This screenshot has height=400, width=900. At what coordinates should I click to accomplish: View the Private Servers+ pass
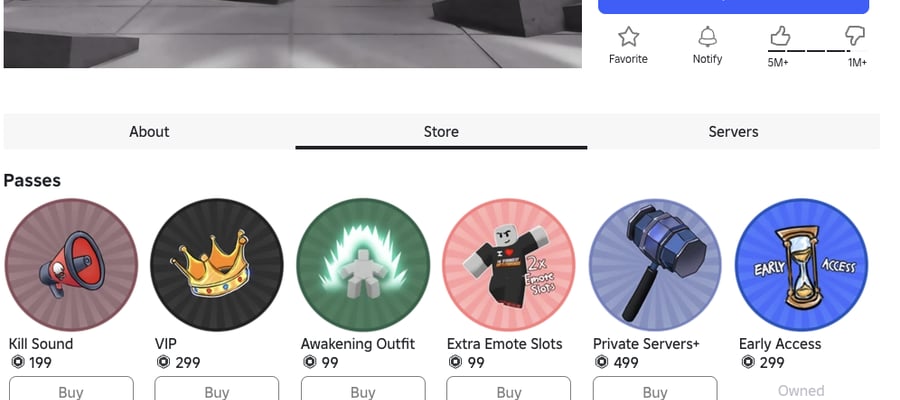tap(655, 265)
